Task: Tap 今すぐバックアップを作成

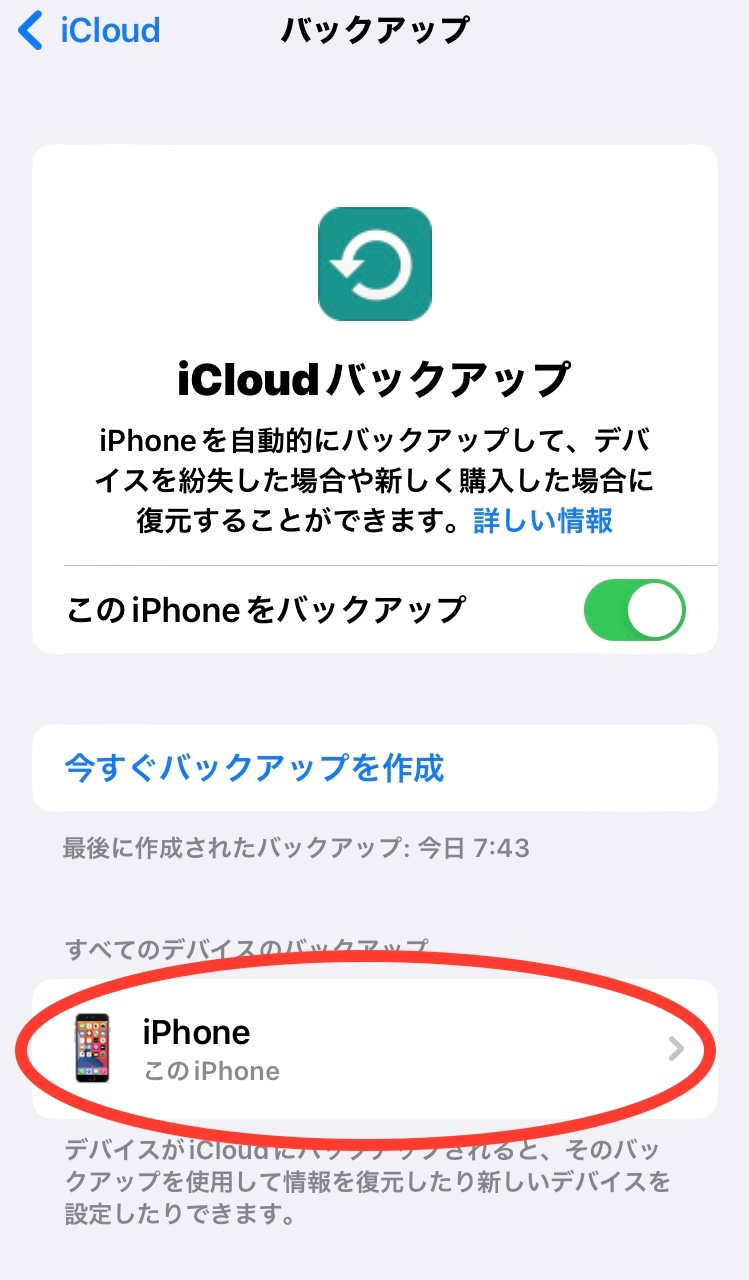Action: point(254,768)
